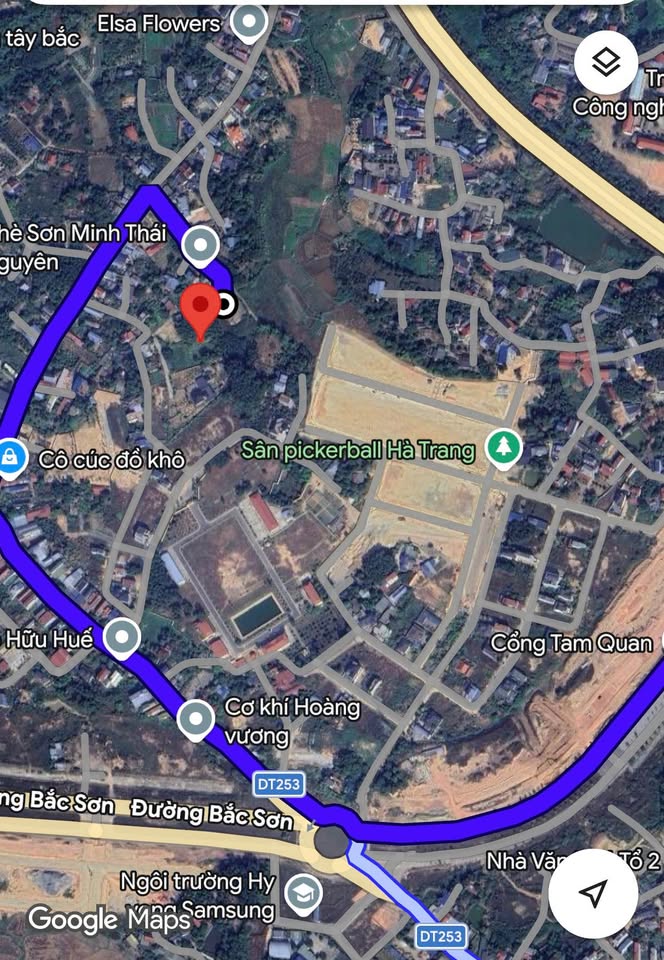Select the Sơn Minh Thái place marker
Screen dimensions: 664x960
click(x=201, y=243)
